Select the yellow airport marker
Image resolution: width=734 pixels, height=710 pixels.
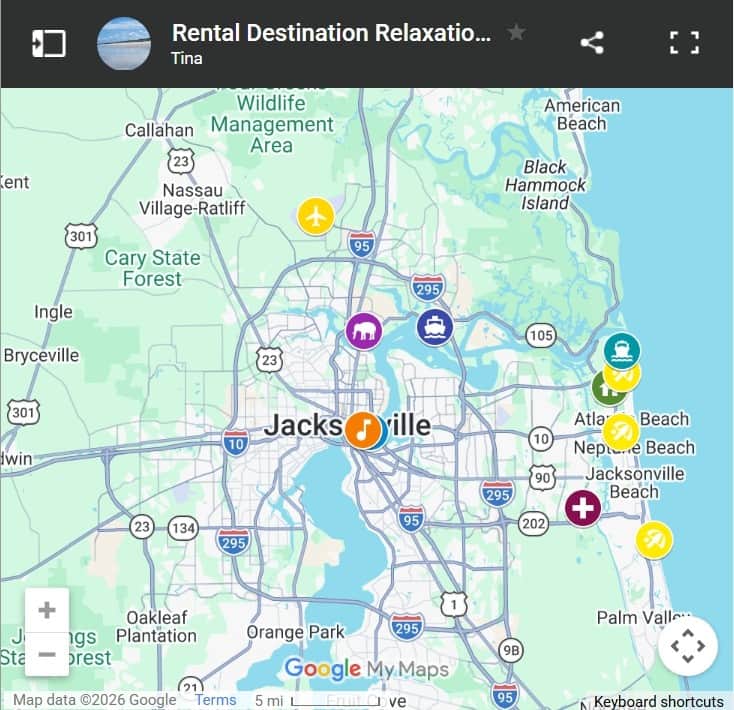click(x=316, y=216)
